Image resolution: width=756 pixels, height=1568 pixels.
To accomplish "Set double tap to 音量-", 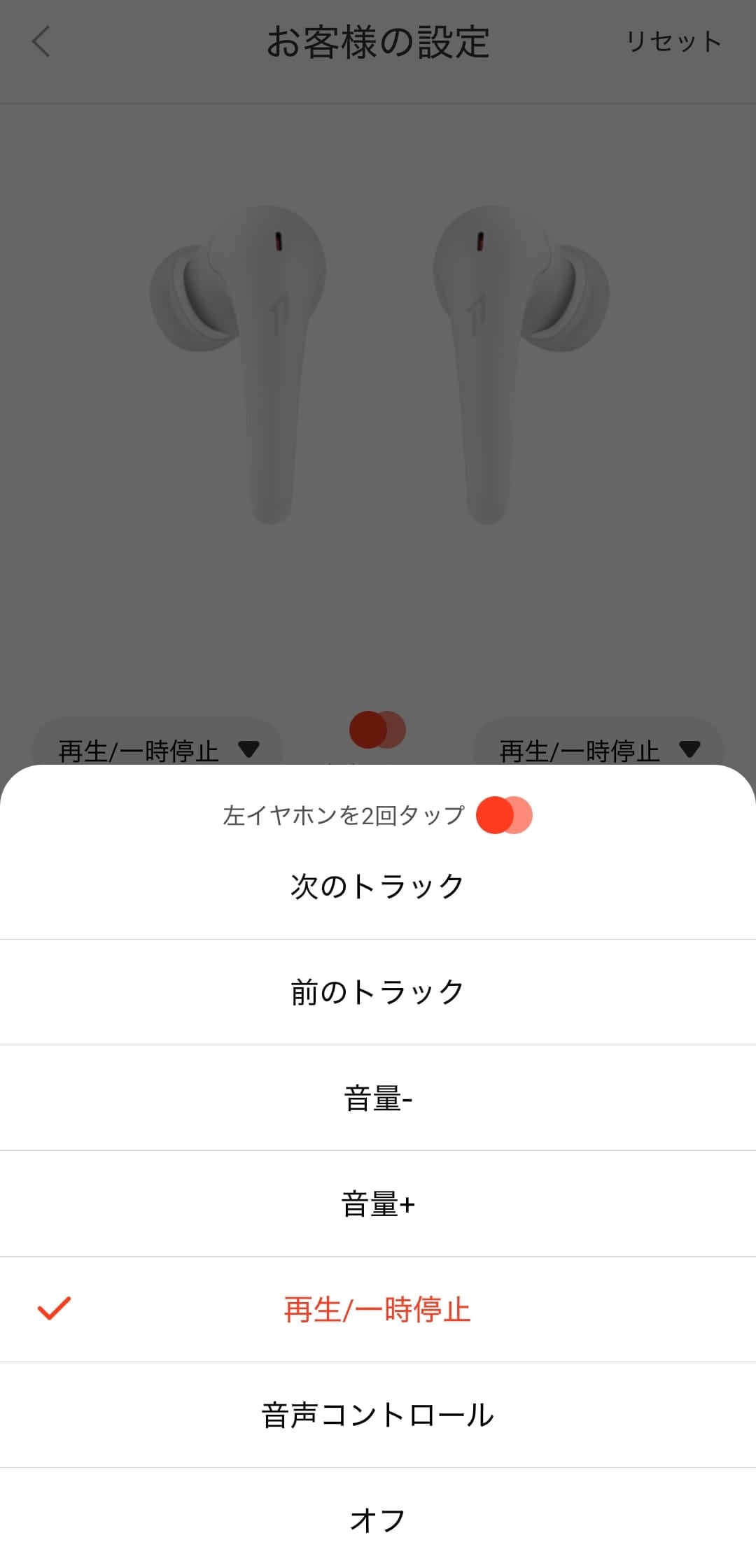I will click(x=378, y=1099).
